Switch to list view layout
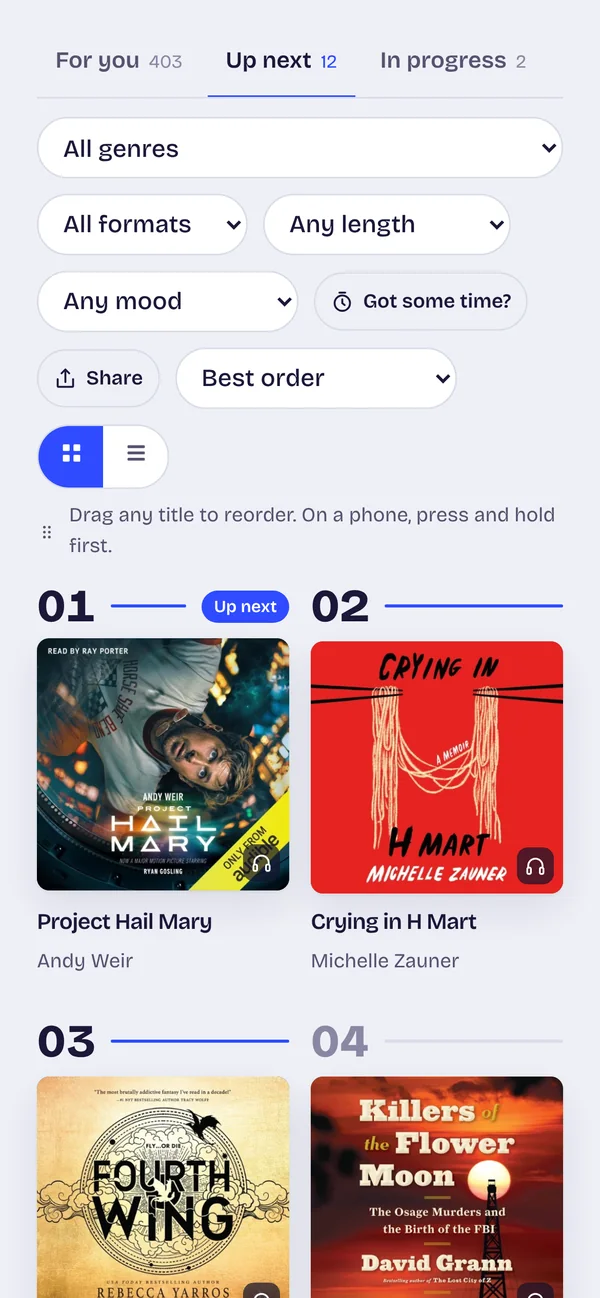The image size is (600, 1298). pyautogui.click(x=136, y=454)
